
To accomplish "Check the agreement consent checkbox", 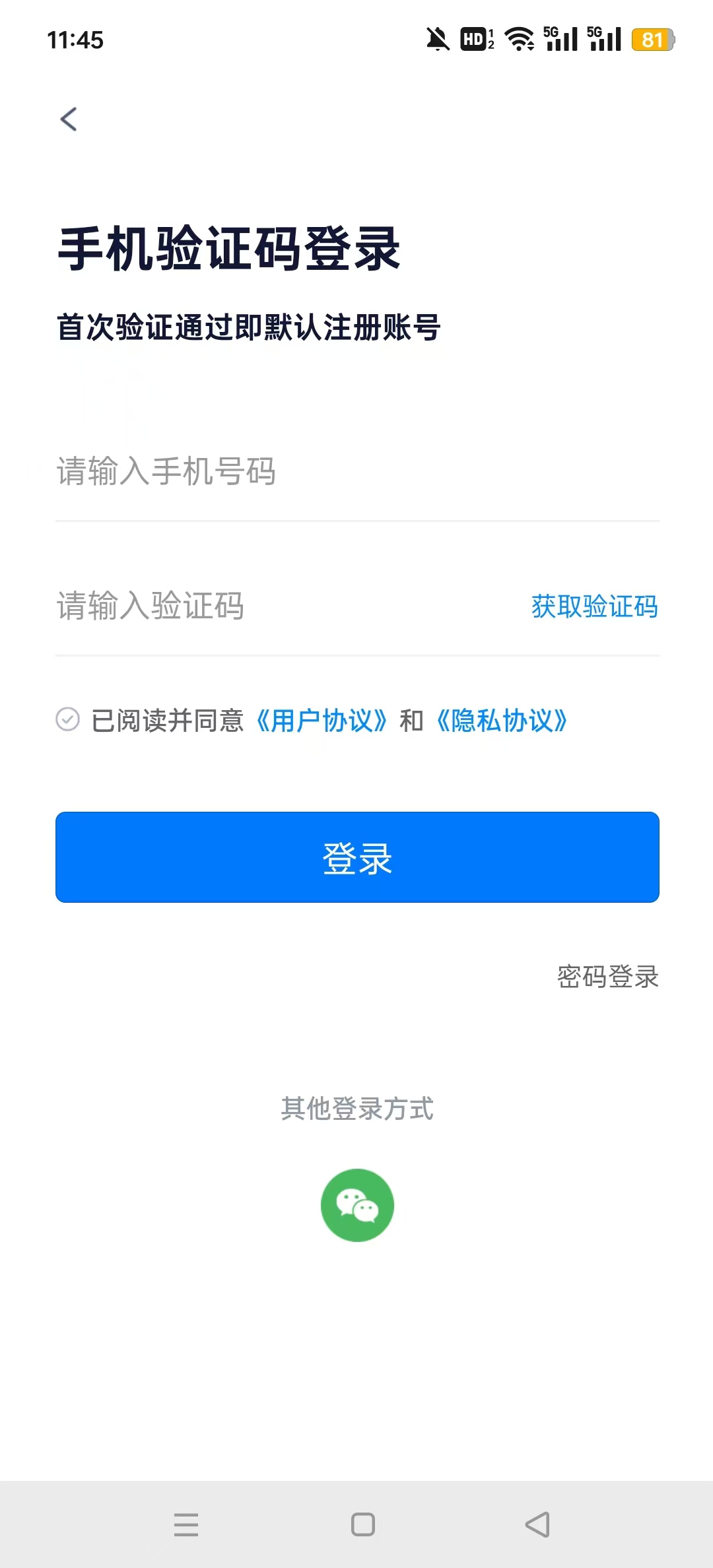I will [x=67, y=719].
